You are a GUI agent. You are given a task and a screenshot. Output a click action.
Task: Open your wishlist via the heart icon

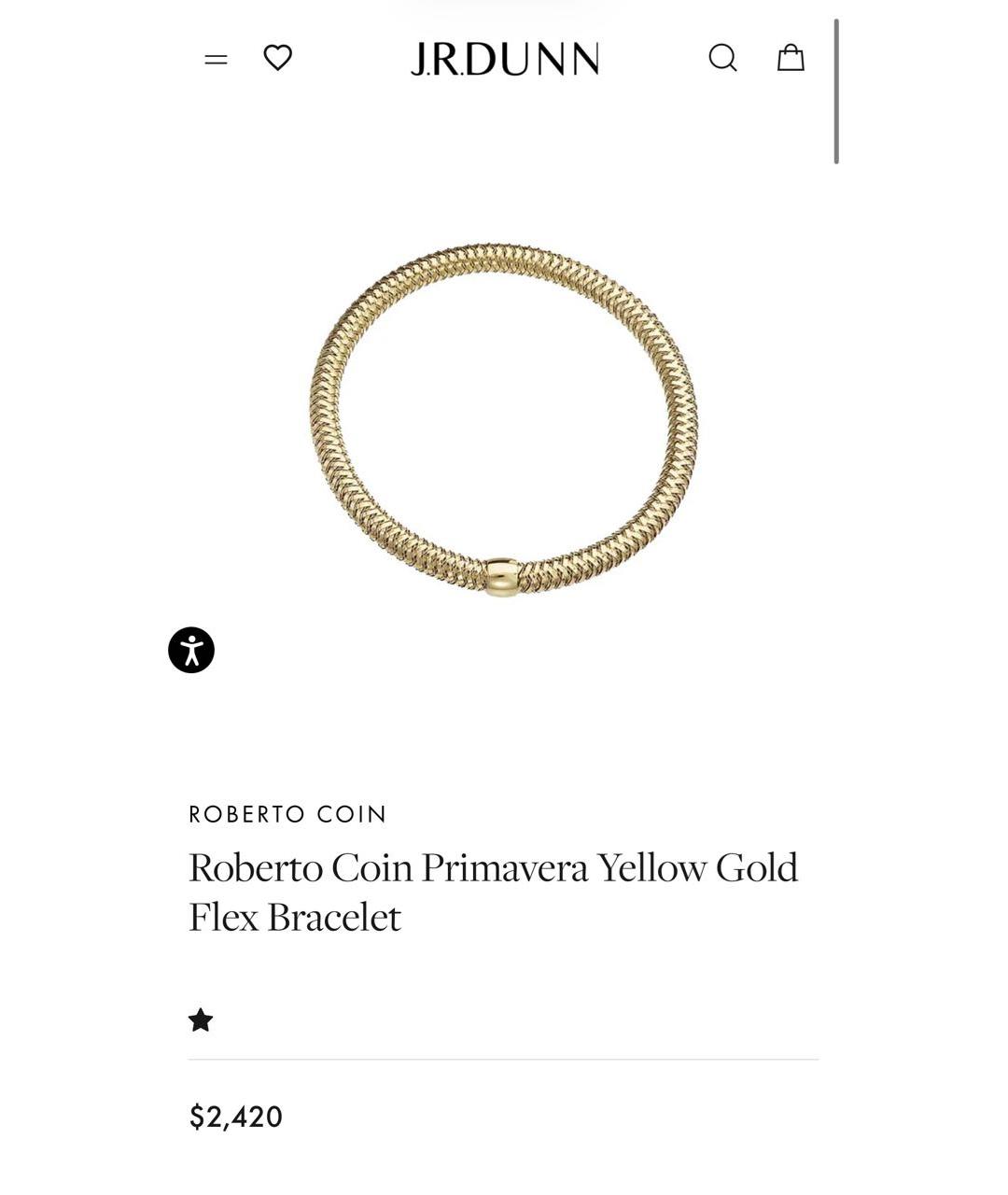(x=277, y=57)
